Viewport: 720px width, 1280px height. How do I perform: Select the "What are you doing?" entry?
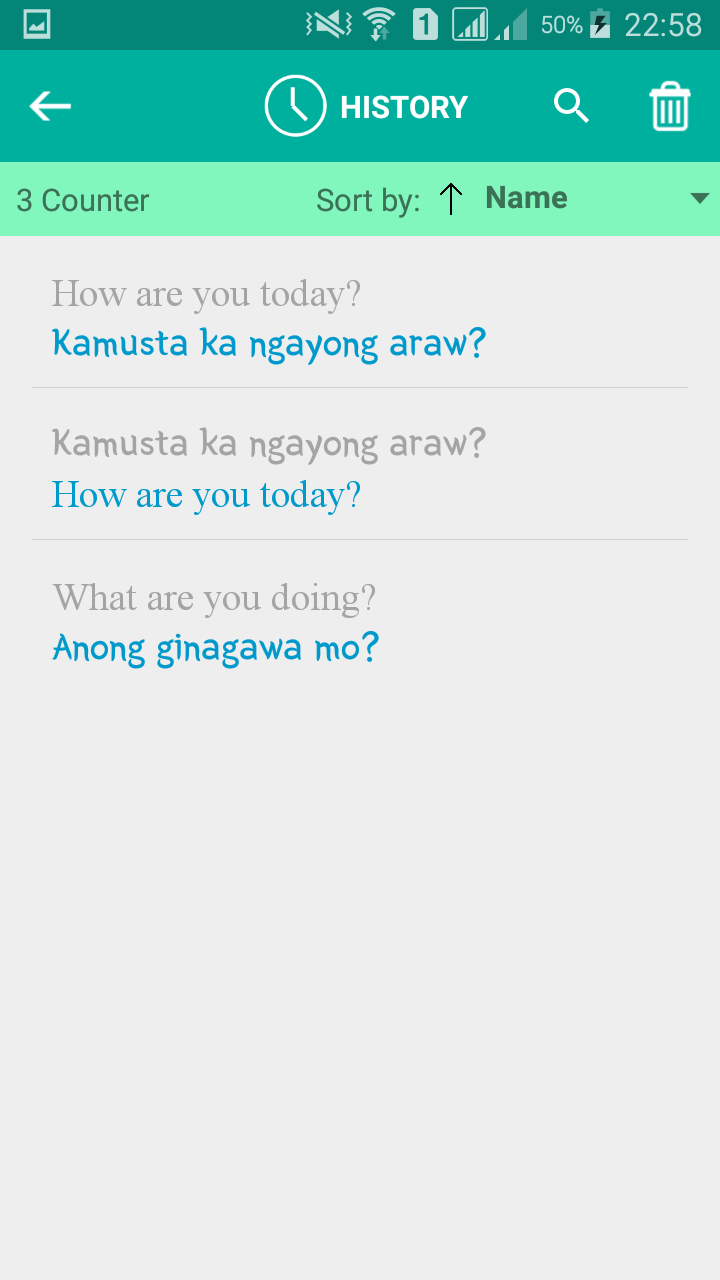pos(360,622)
